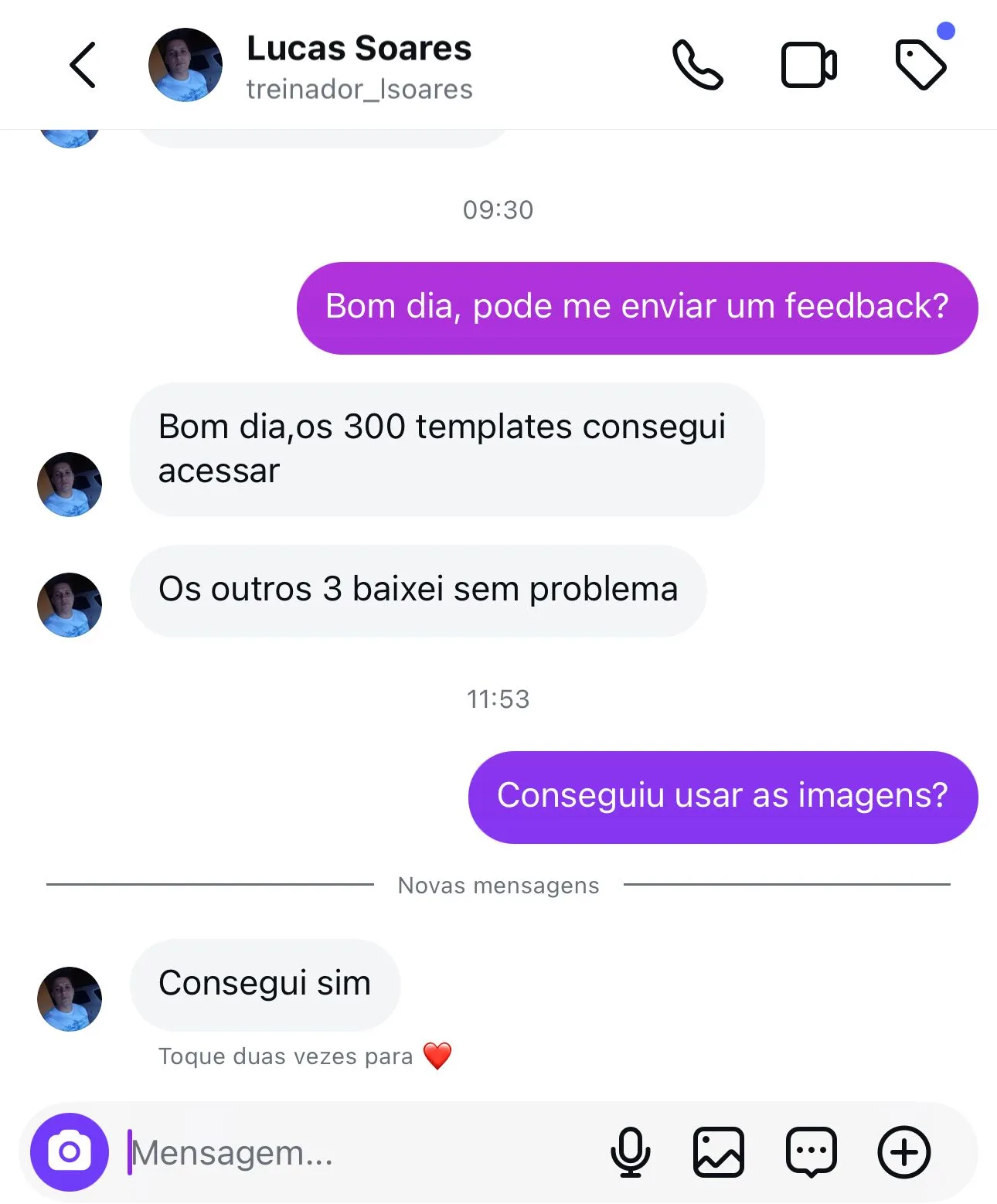
Task: Go back to the chat list
Action: tap(83, 65)
